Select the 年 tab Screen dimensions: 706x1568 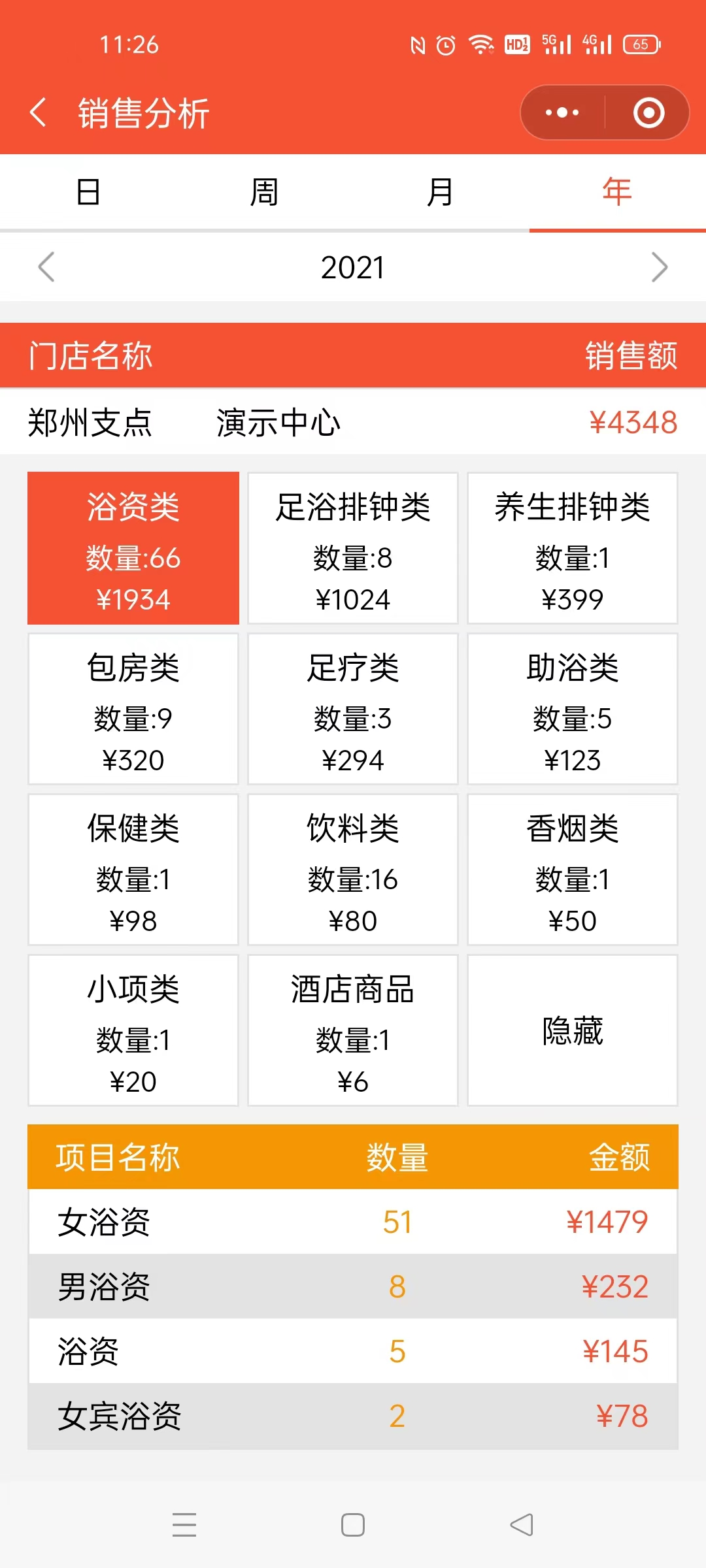616,192
